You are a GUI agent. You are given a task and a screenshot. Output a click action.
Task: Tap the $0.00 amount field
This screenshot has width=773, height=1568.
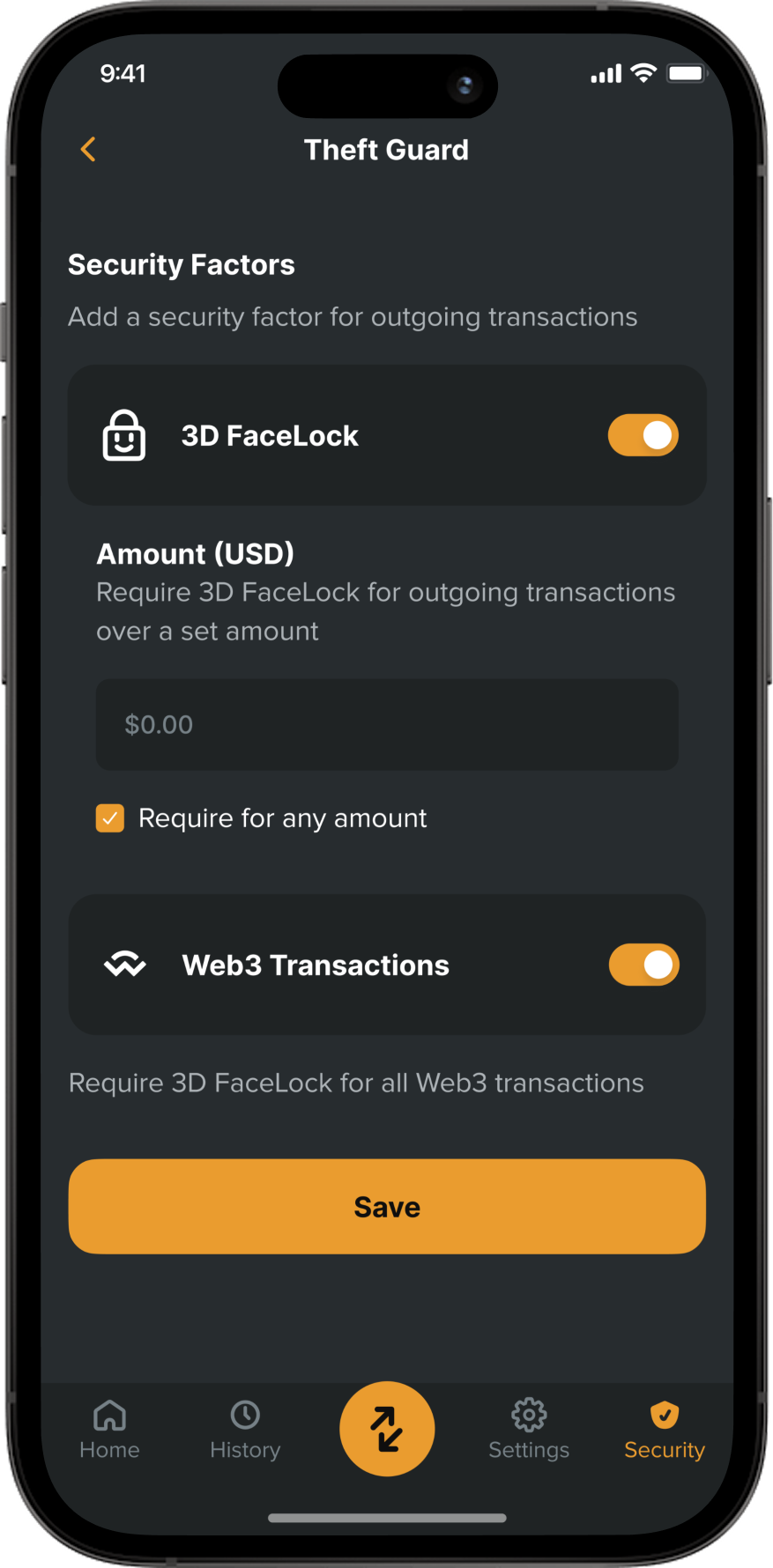(386, 724)
